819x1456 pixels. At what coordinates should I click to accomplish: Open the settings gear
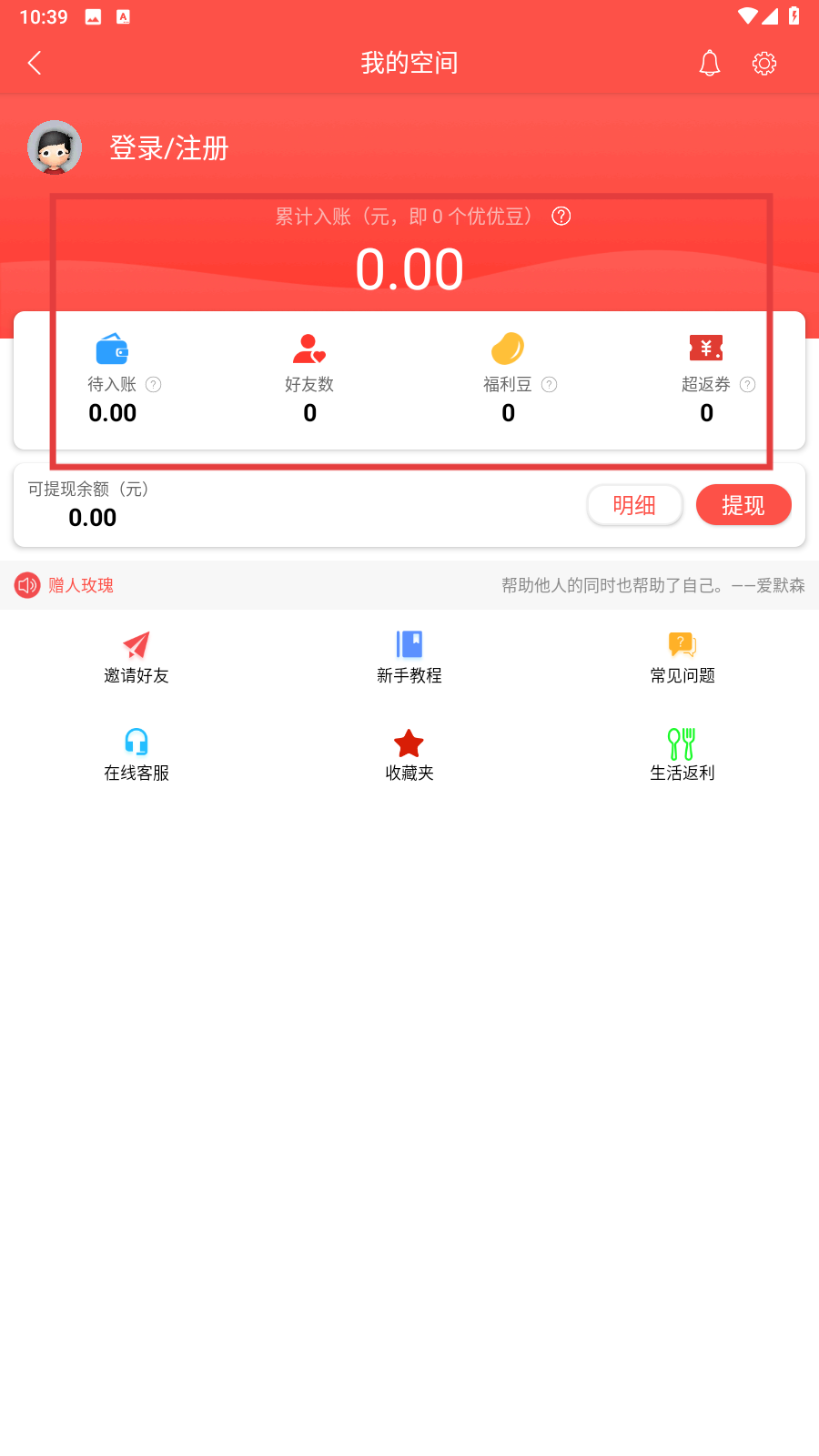763,63
